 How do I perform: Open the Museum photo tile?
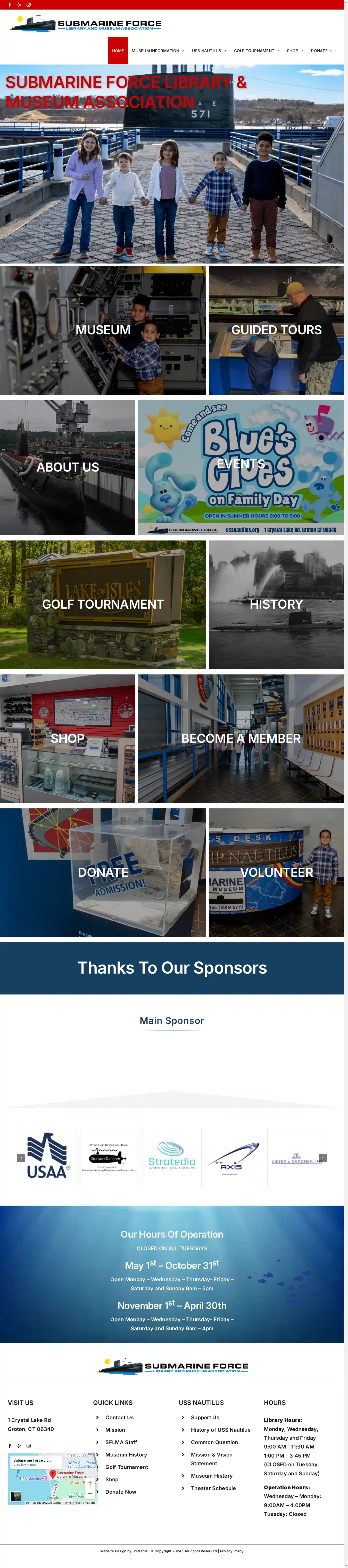point(103,330)
